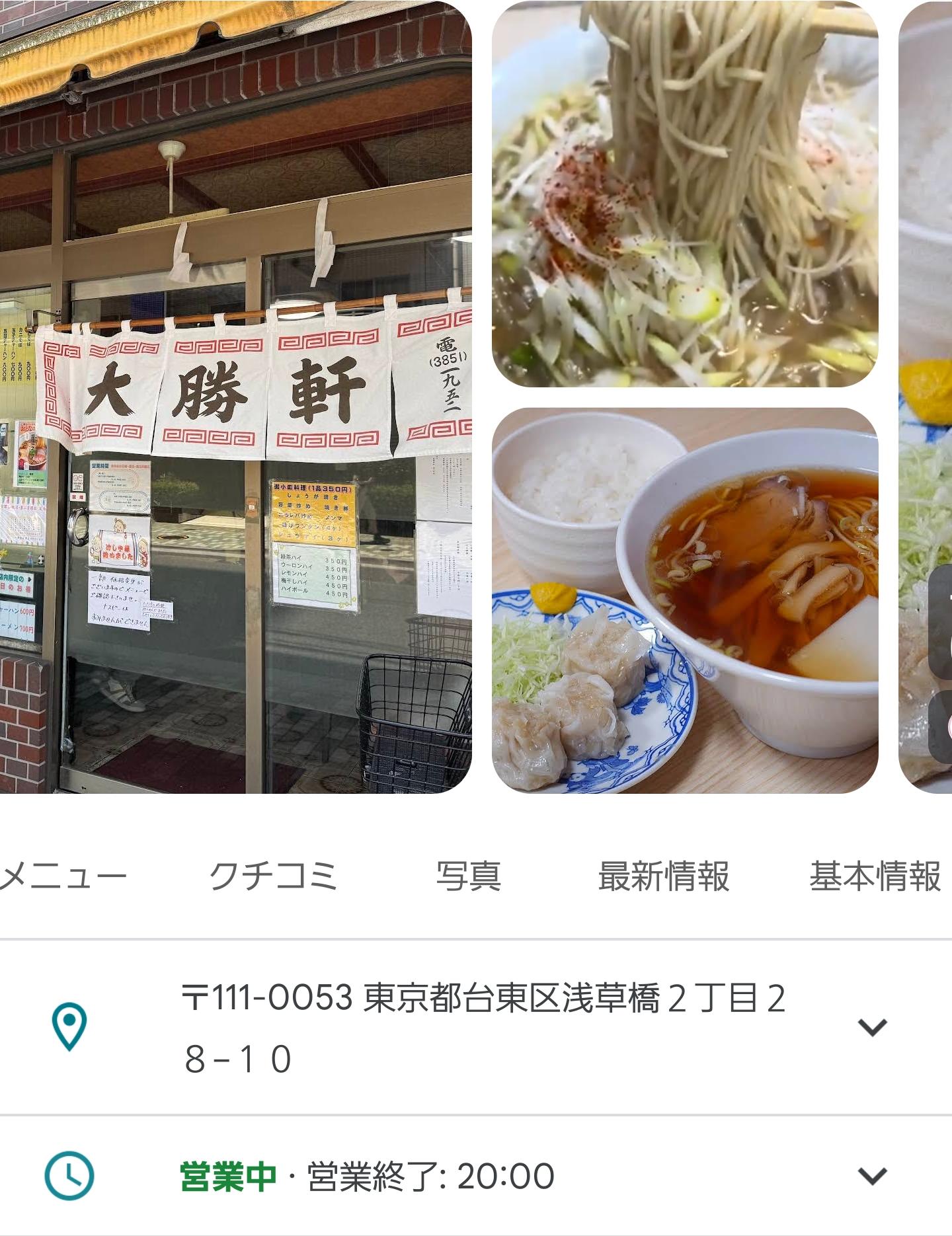View the noodle close-up photo

click(685, 194)
